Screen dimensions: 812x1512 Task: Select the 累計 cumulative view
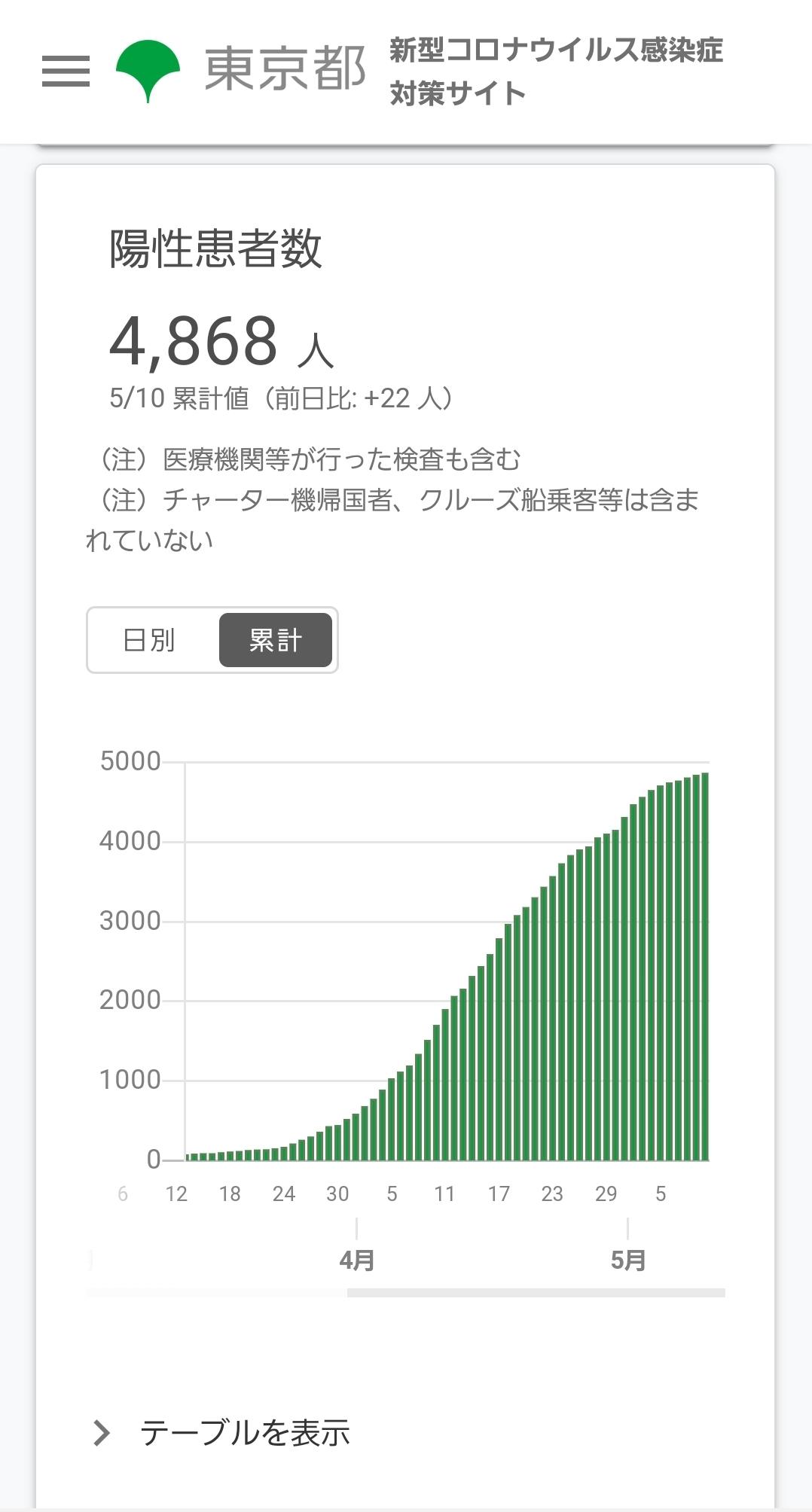point(276,640)
